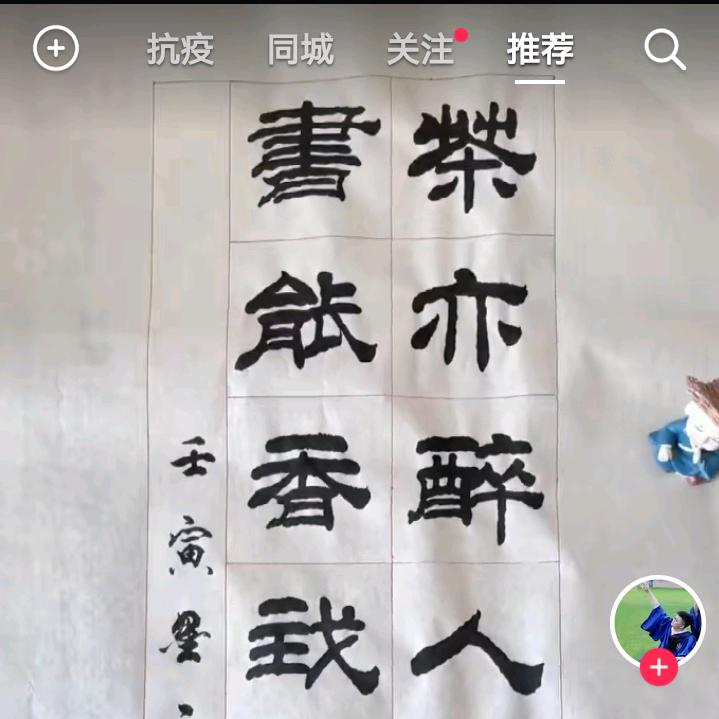Image resolution: width=719 pixels, height=719 pixels.
Task: Follow the creator with the red plus
Action: pyautogui.click(x=658, y=667)
